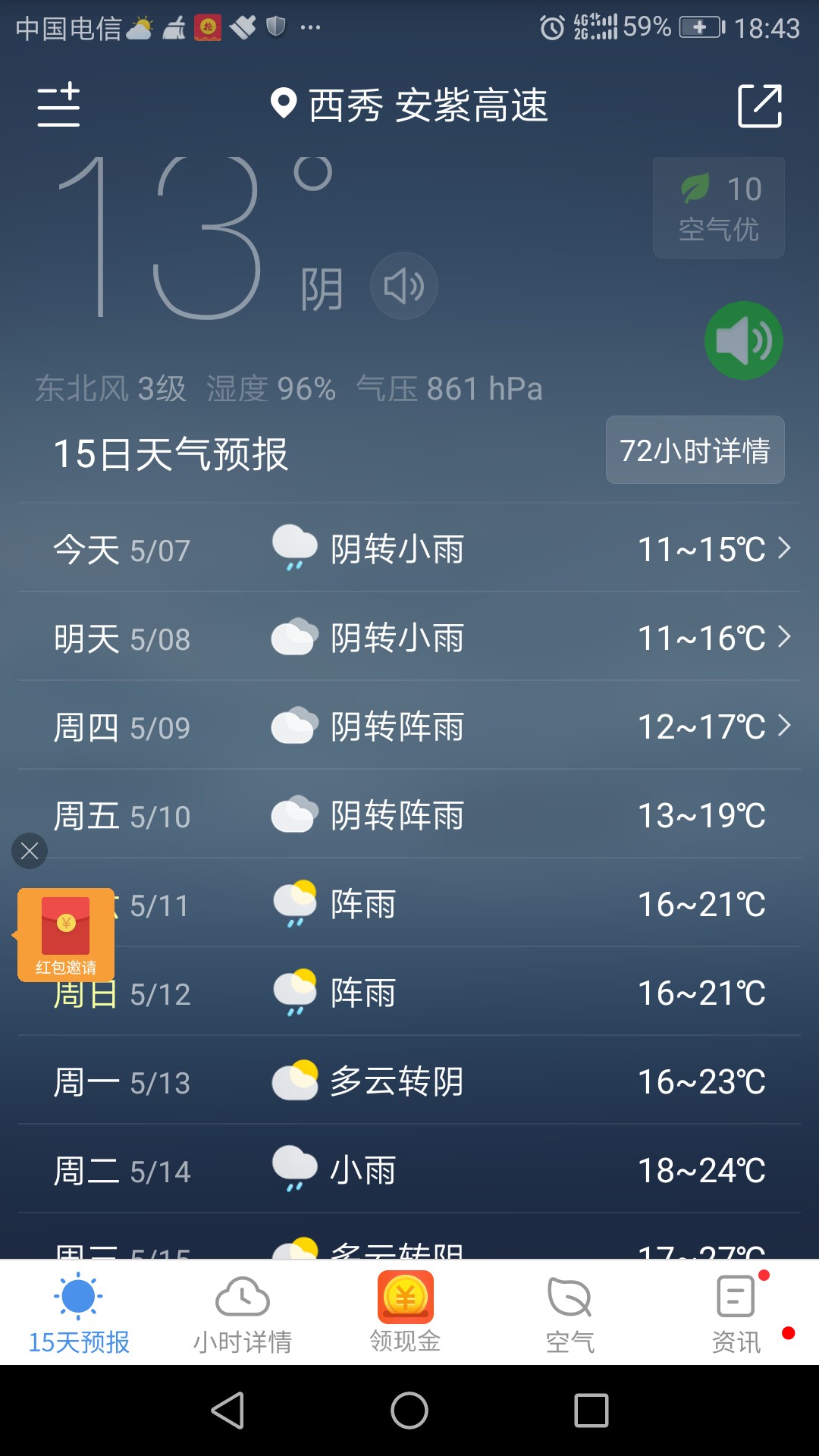Go back with the system back button

tap(227, 1410)
